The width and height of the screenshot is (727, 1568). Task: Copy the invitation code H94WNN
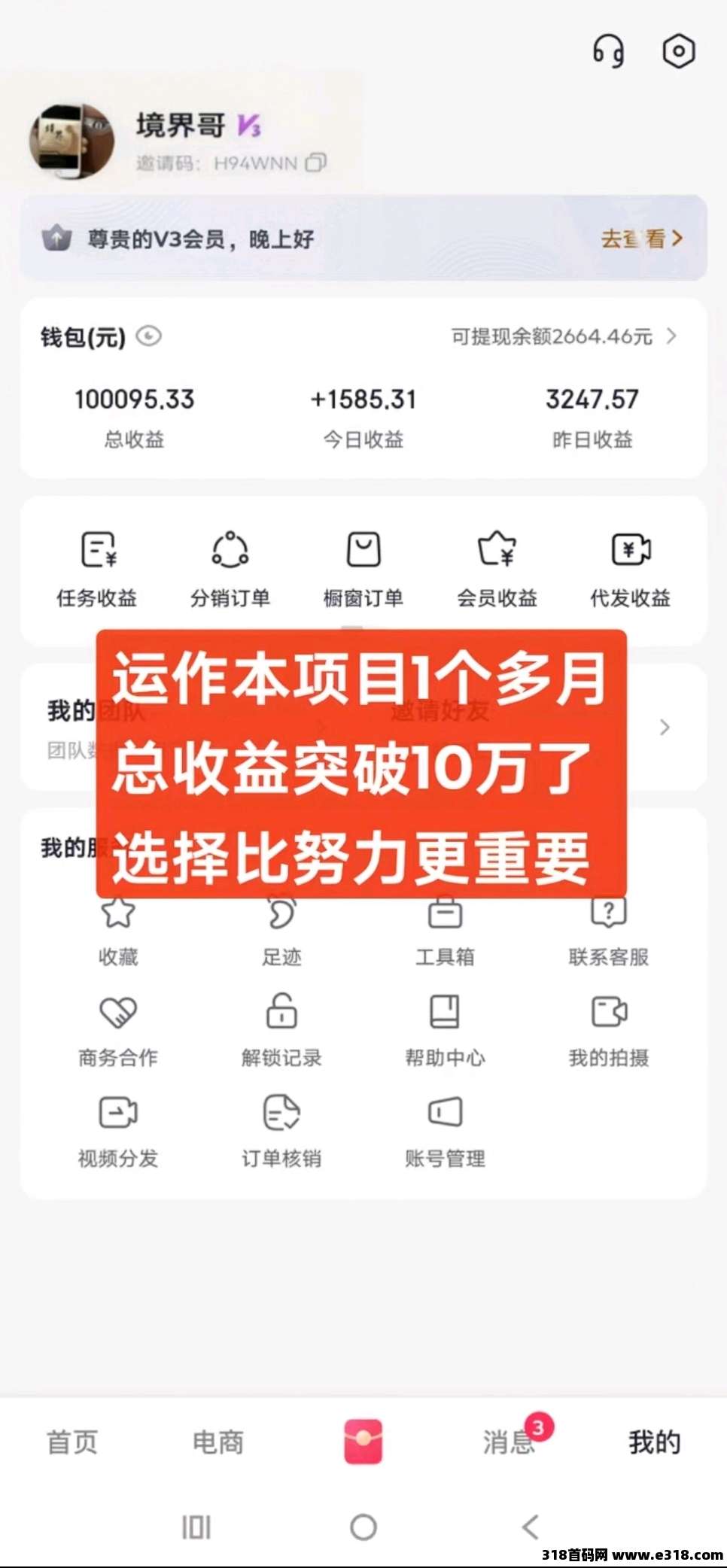coord(317,163)
